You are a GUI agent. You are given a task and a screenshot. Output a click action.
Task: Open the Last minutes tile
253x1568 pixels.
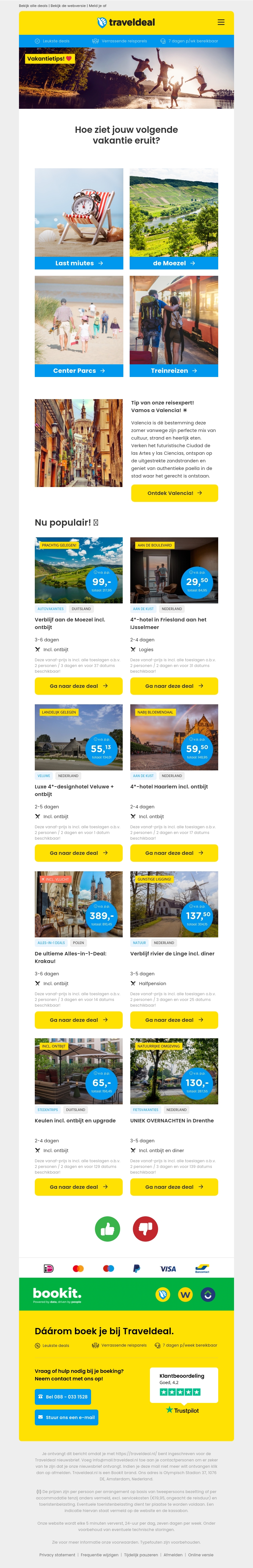coord(79,263)
